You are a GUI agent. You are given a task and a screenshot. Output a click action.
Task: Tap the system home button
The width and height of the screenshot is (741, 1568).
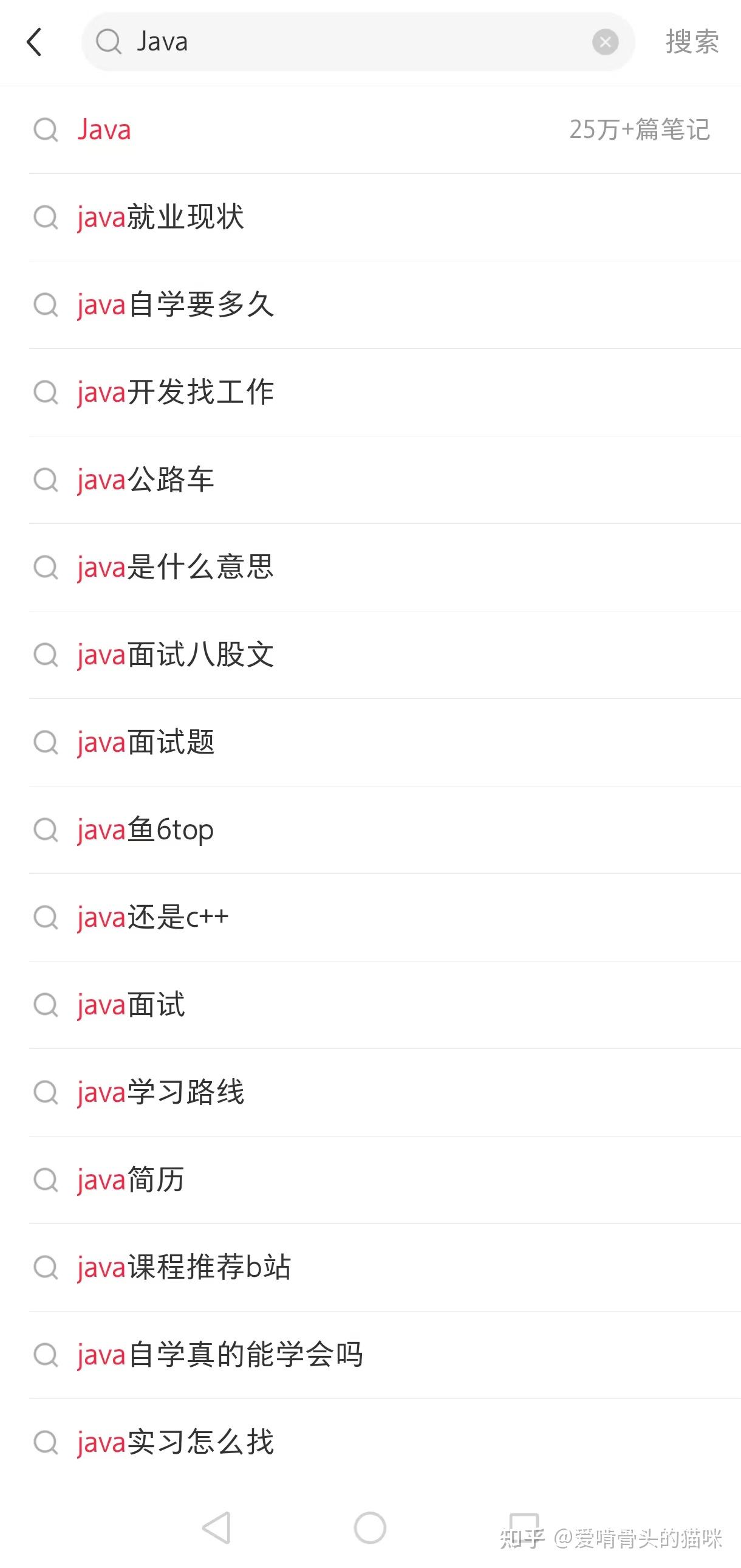(x=370, y=1528)
